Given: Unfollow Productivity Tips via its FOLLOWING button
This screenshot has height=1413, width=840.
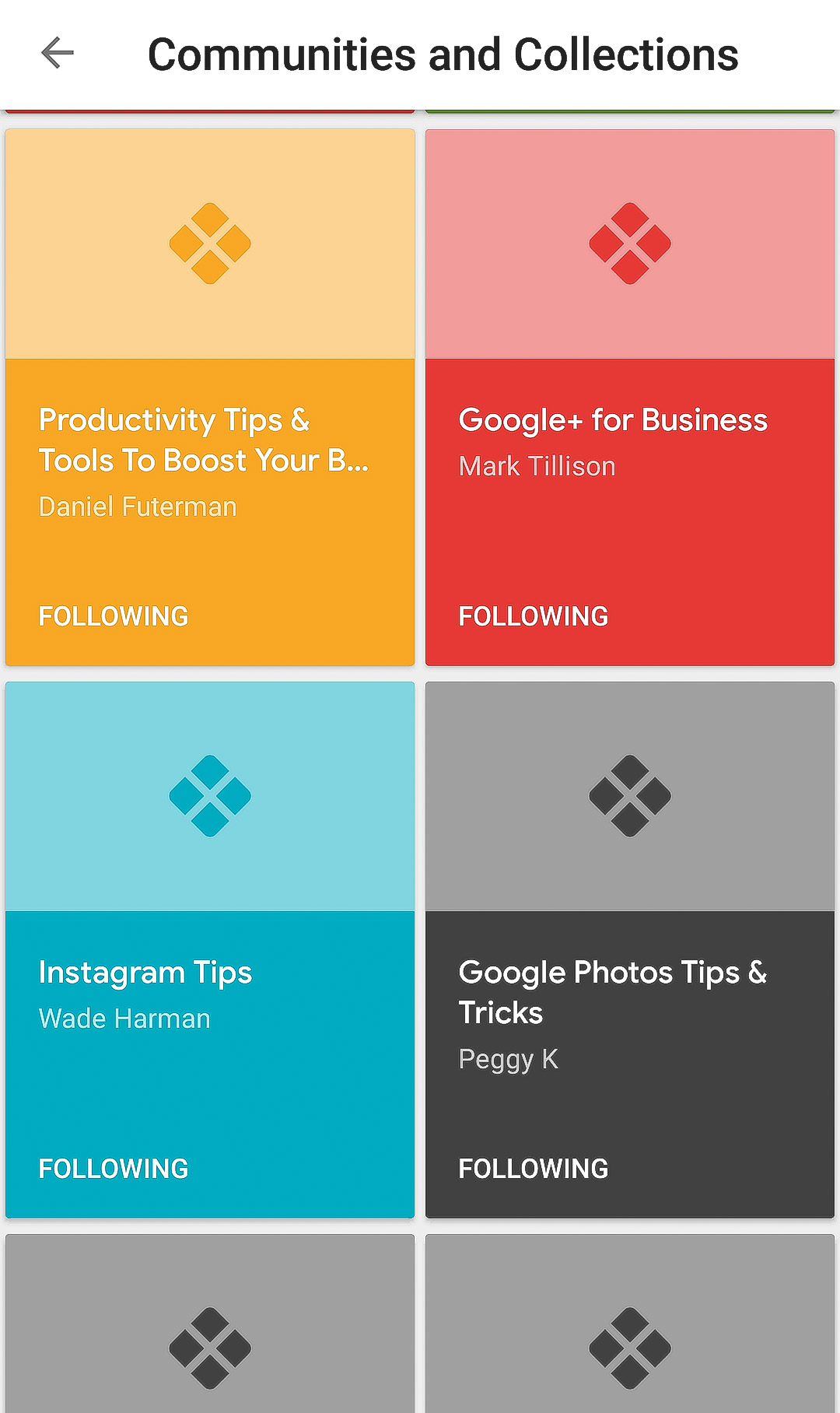Looking at the screenshot, I should 114,616.
